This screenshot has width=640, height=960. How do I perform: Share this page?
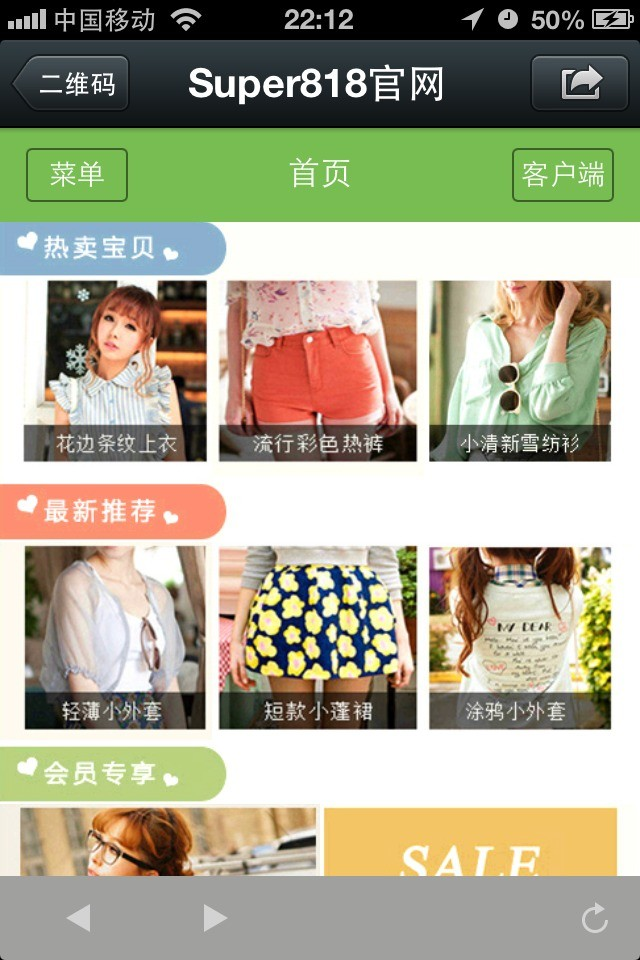pos(580,83)
